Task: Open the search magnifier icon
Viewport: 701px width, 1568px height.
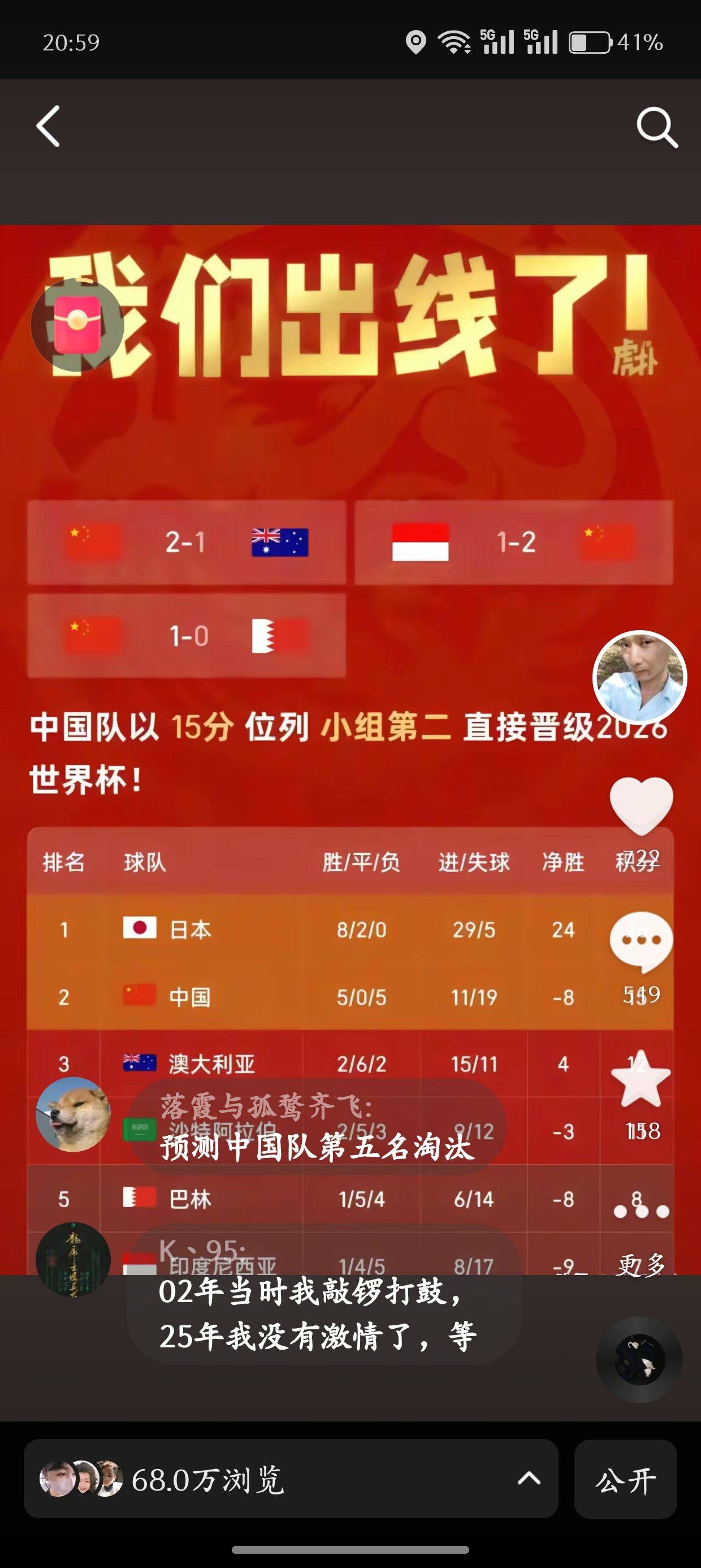Action: tap(656, 128)
